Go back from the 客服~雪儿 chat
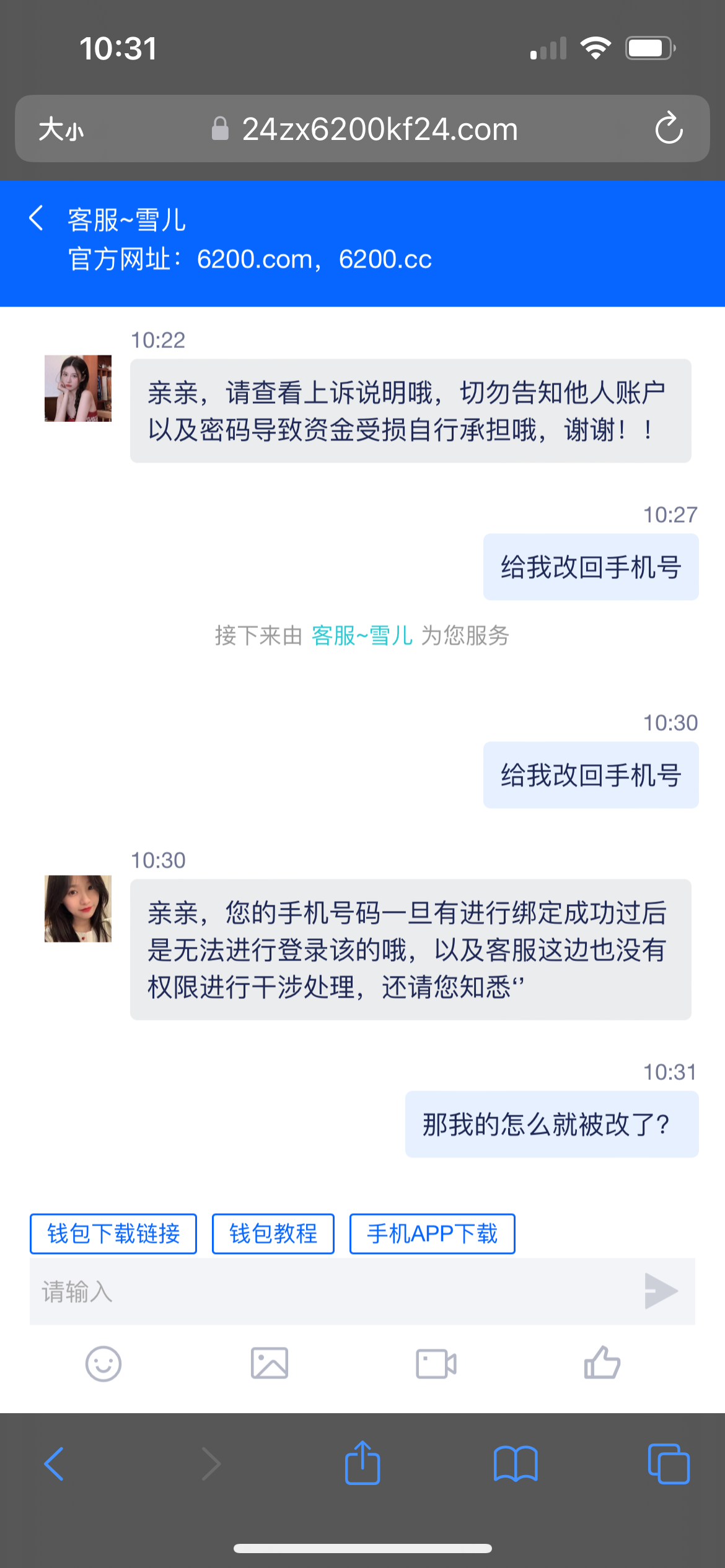The image size is (725, 1568). [x=36, y=219]
